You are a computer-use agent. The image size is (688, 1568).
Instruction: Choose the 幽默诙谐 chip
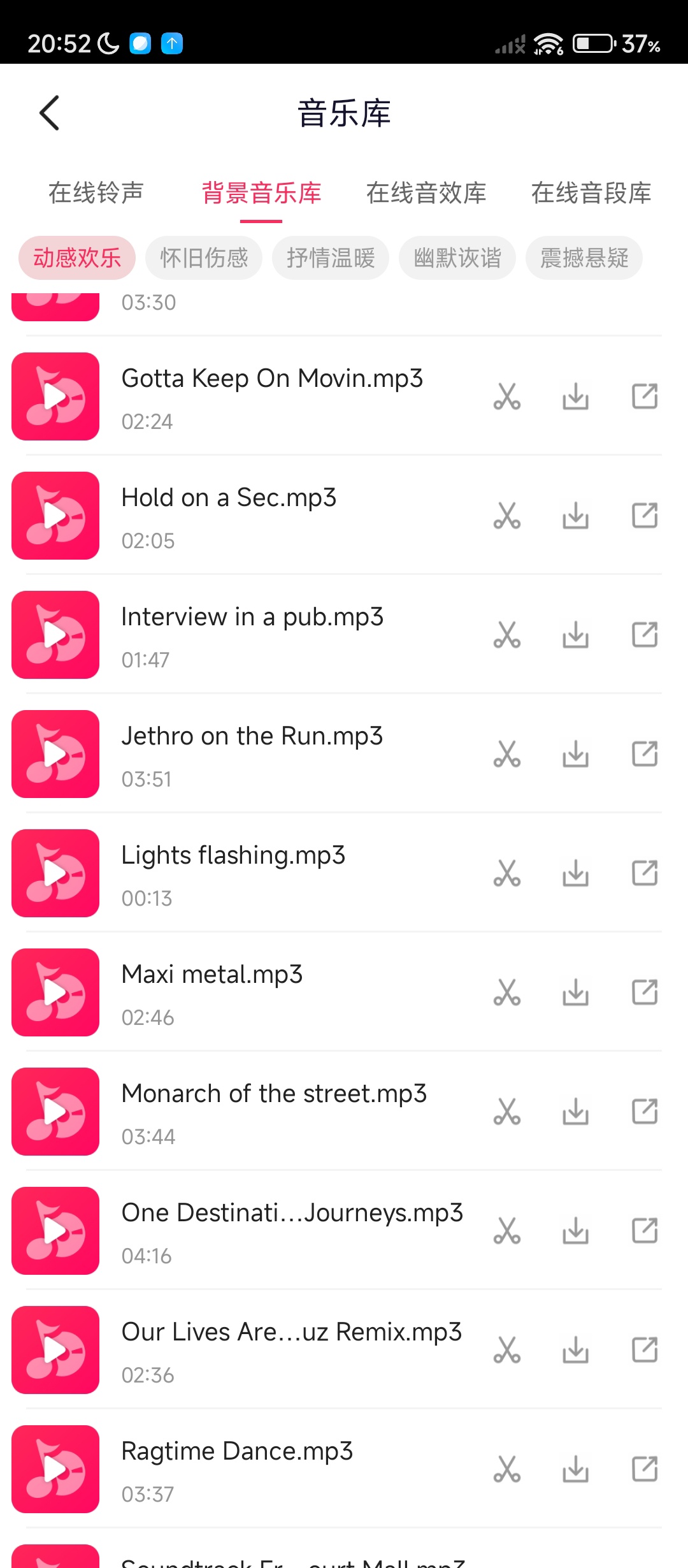[x=457, y=258]
